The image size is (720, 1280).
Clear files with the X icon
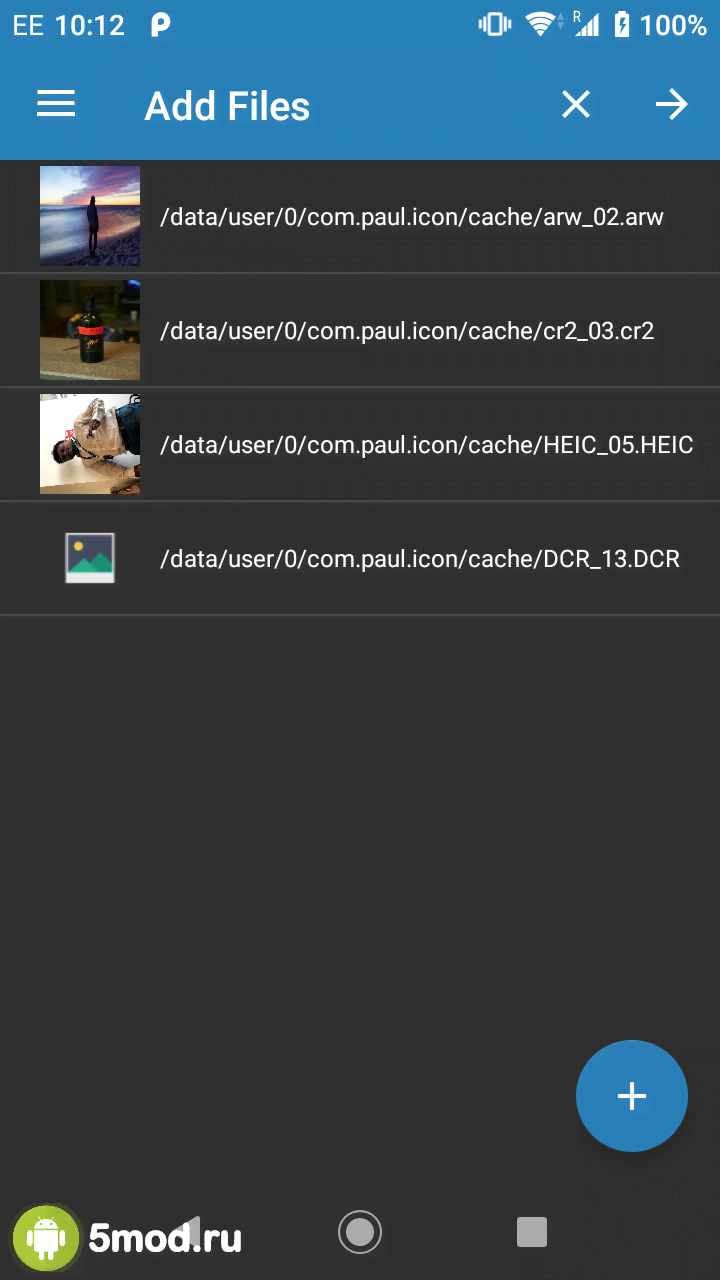[x=576, y=105]
